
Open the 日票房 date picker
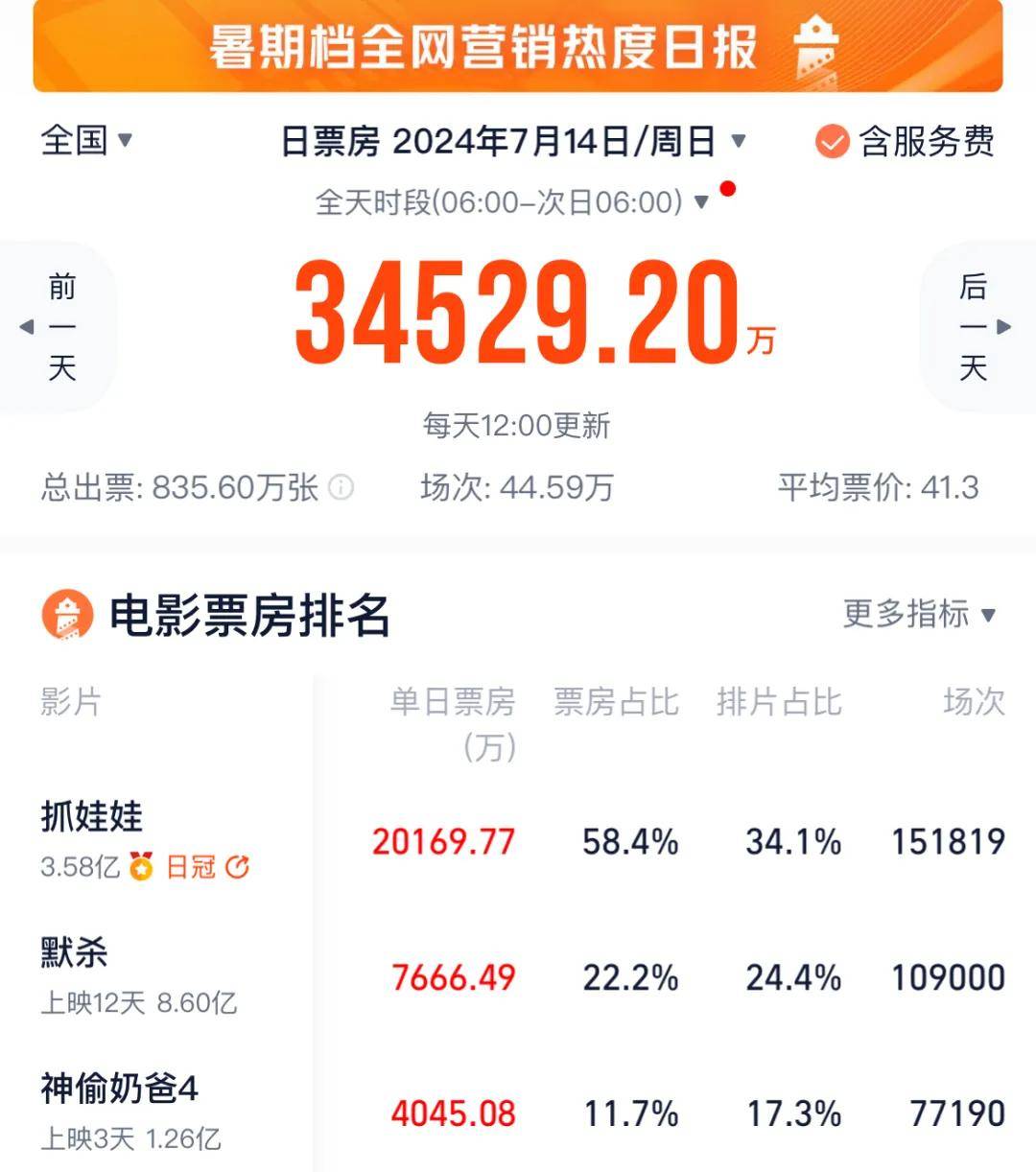click(513, 142)
